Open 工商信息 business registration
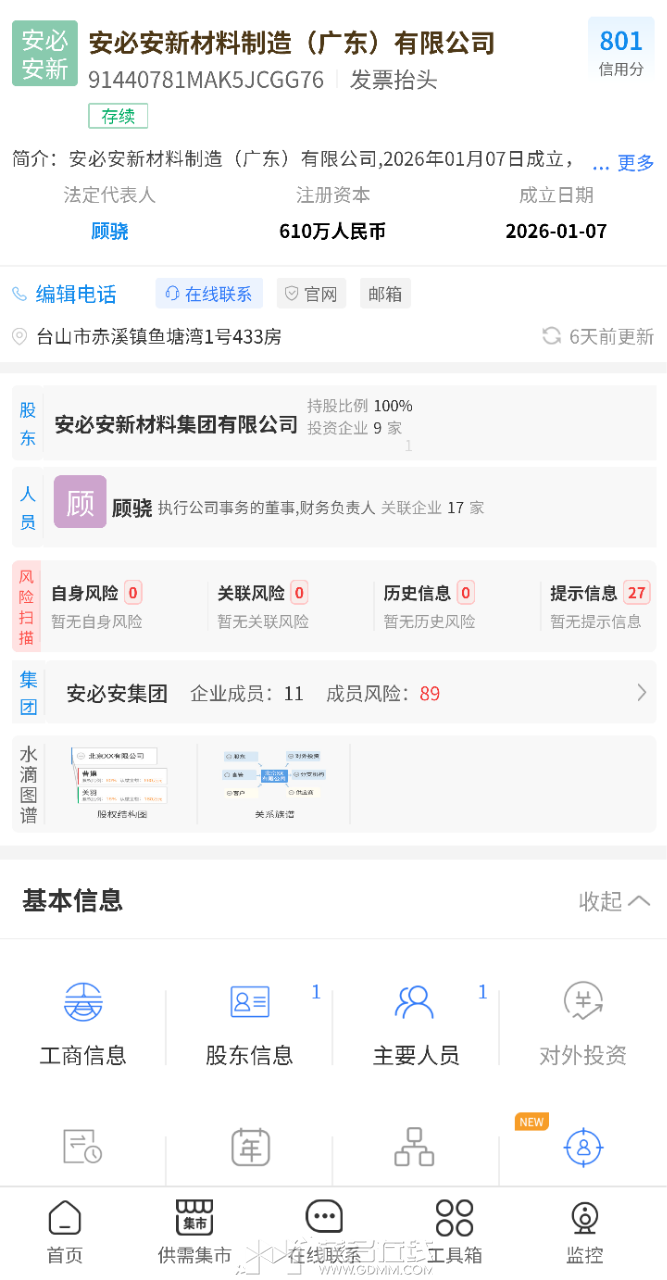The image size is (667, 1280). click(x=83, y=1024)
